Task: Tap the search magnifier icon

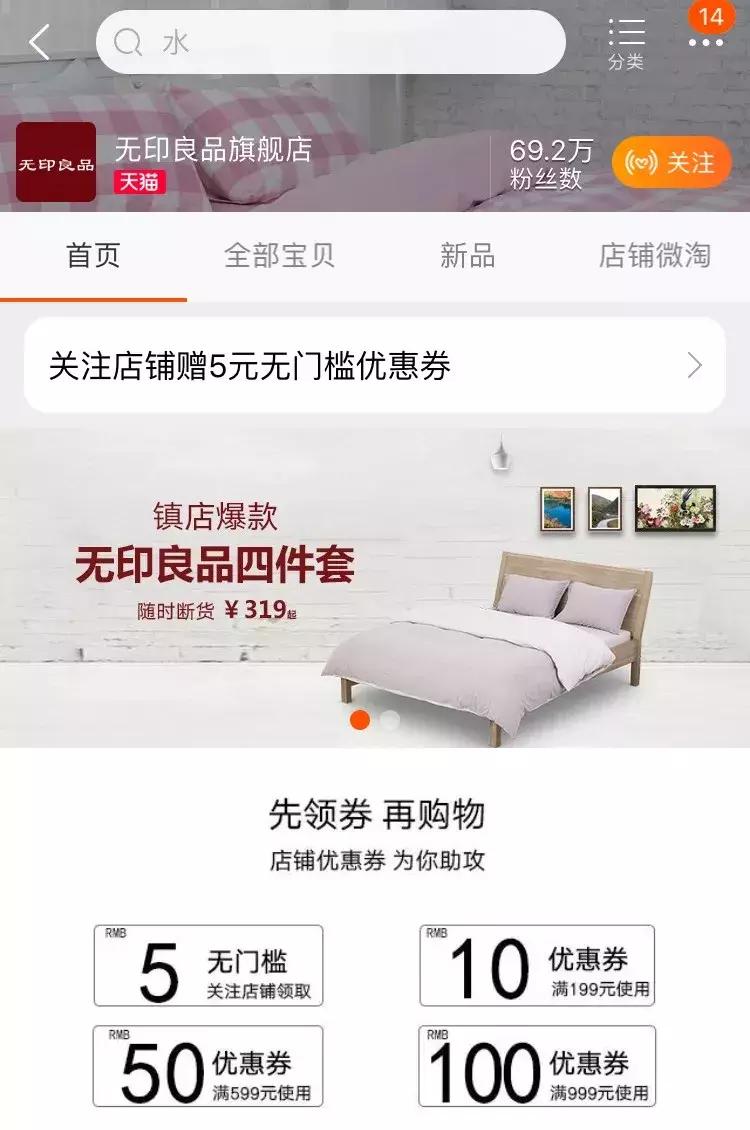Action: click(128, 42)
